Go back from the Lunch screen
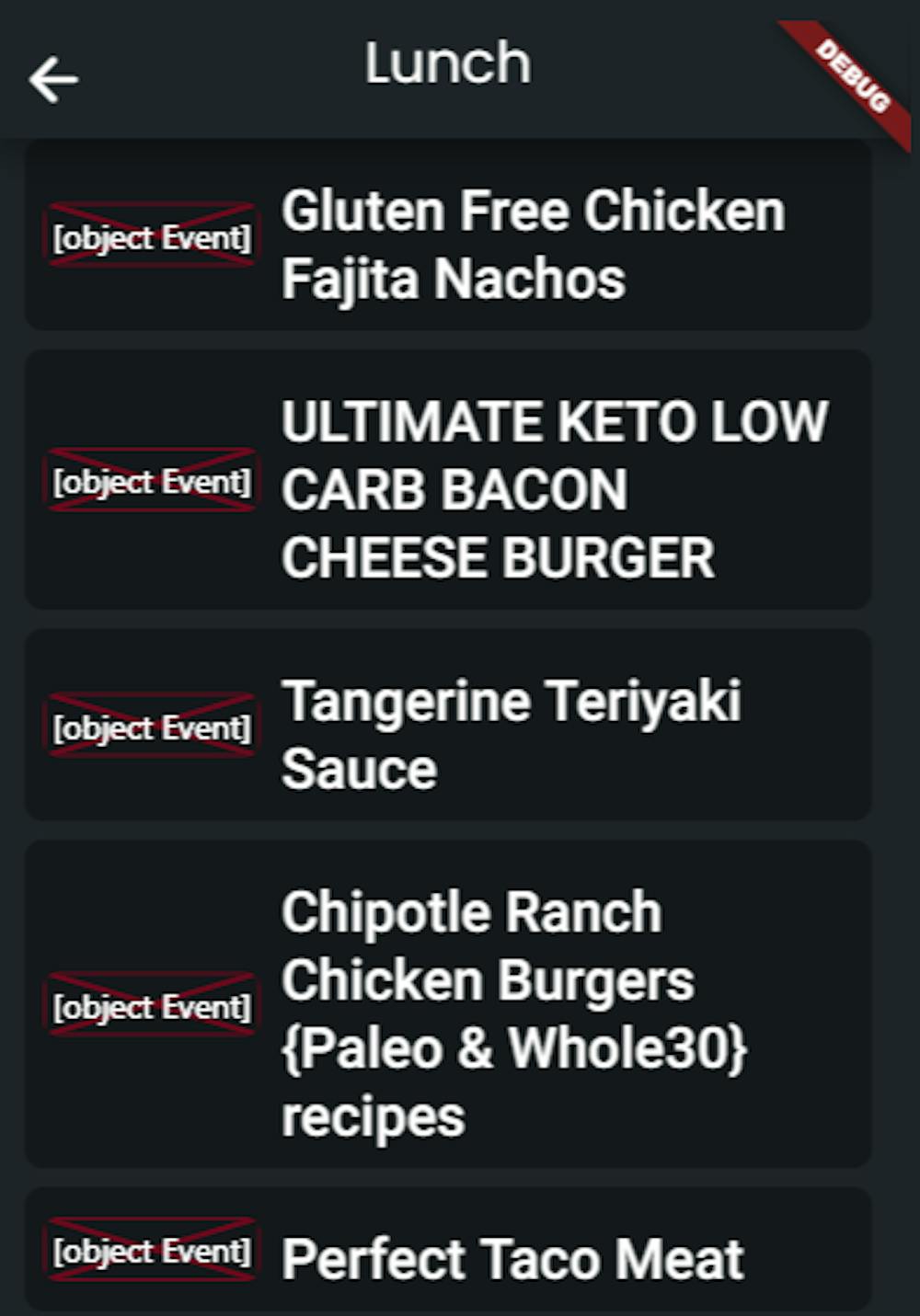The height and width of the screenshot is (1316, 920). pyautogui.click(x=53, y=79)
